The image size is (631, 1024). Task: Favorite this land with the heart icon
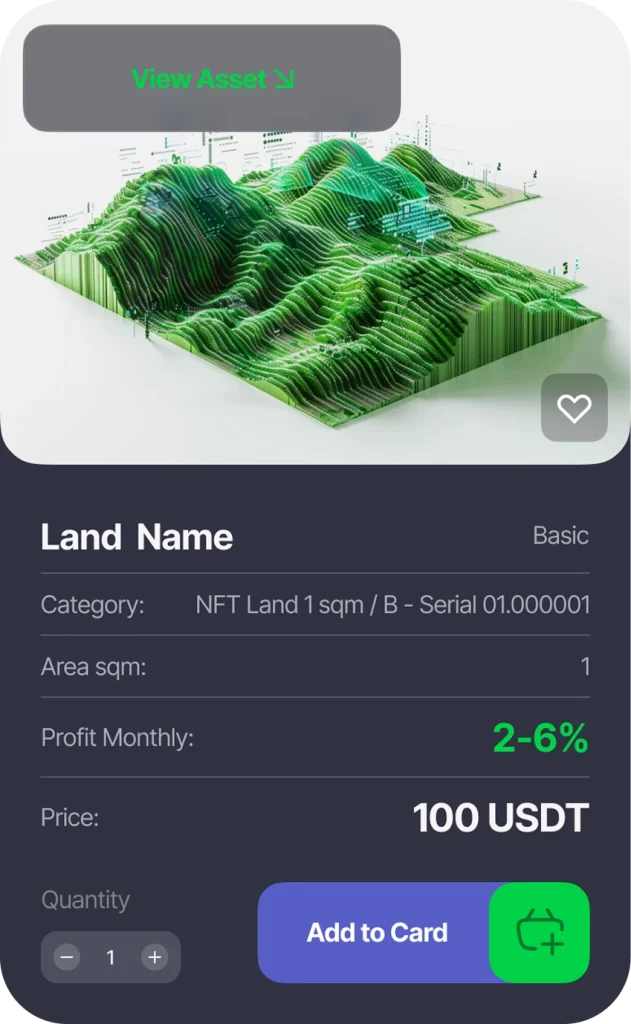pos(574,408)
